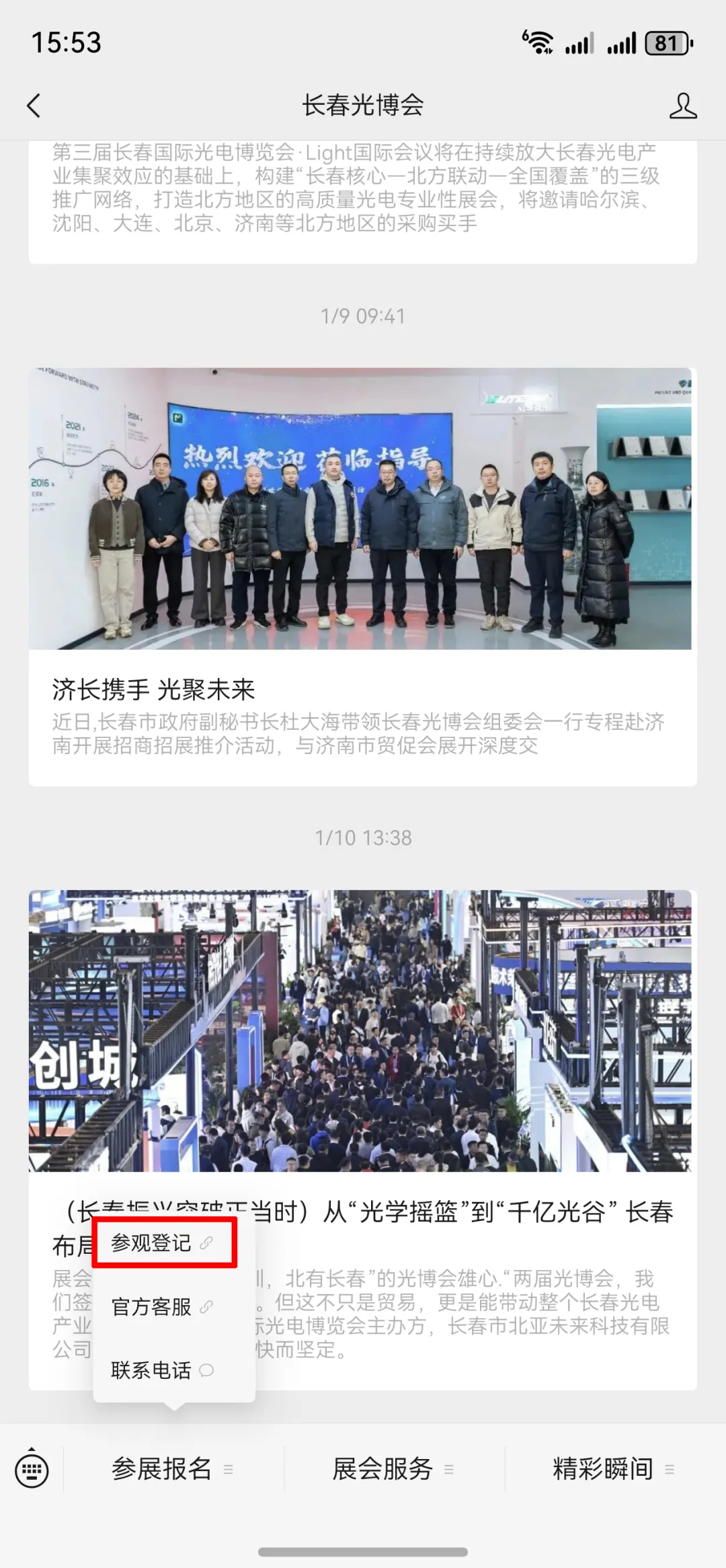Open the 精彩瞬间 menu
This screenshot has height=1568, width=726.
613,1468
